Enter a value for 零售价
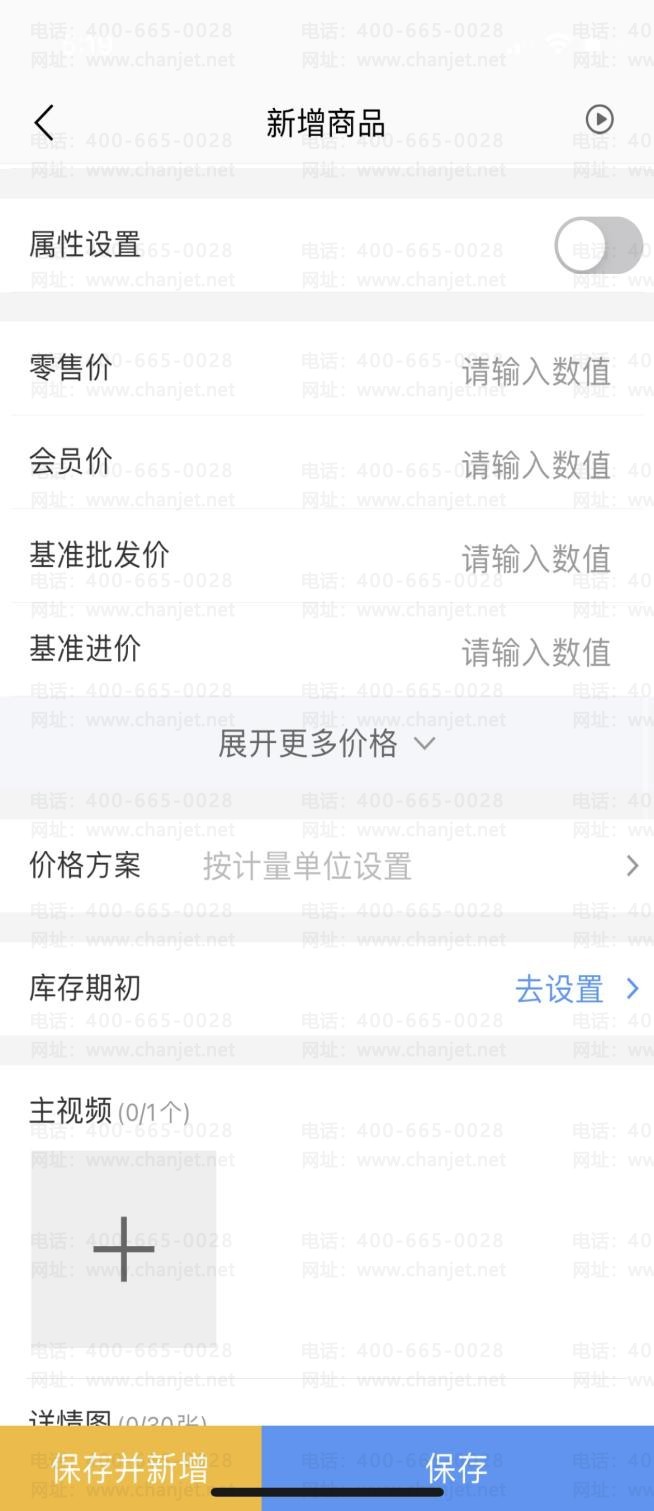Screen dimensions: 654x1511 (x=535, y=372)
